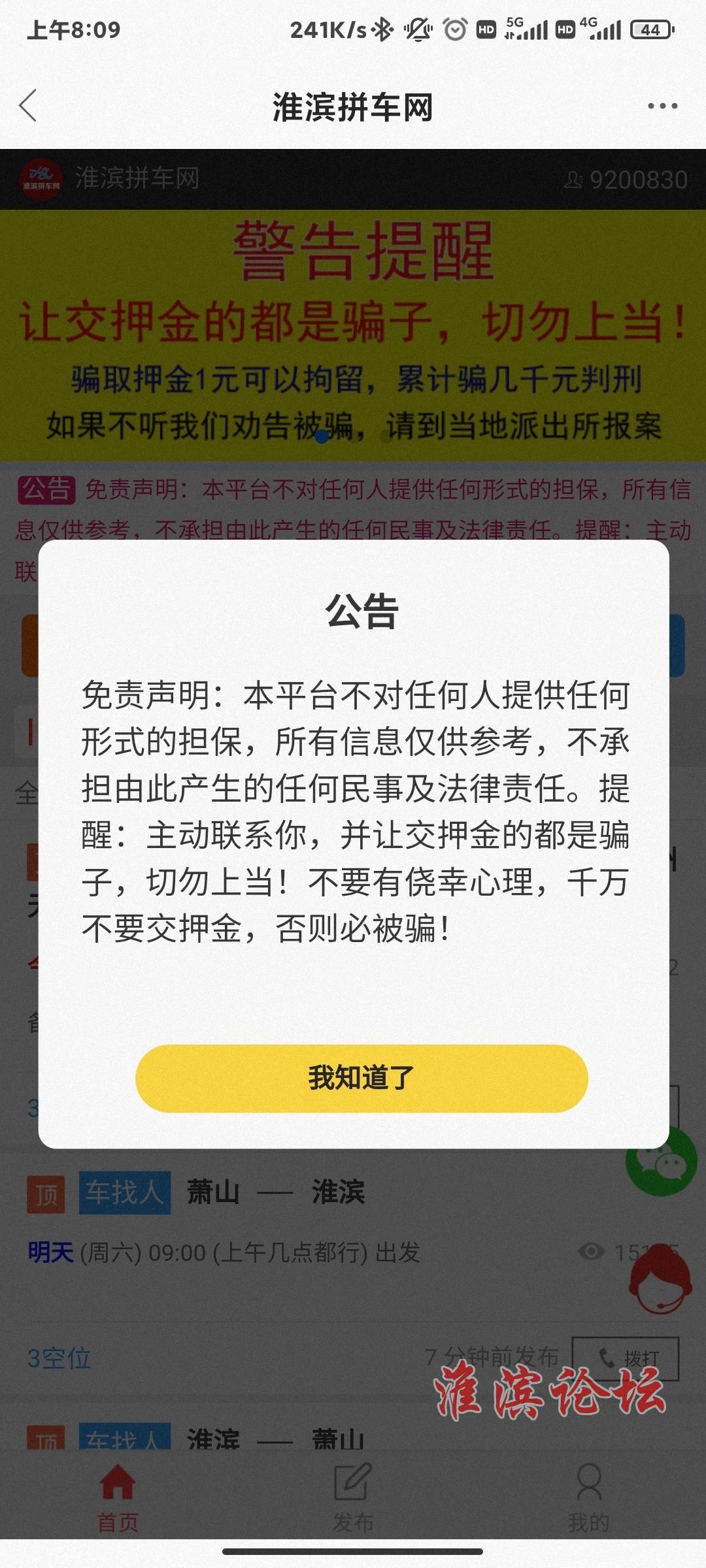
Task: Open the 首页 tab
Action: coord(118,1496)
